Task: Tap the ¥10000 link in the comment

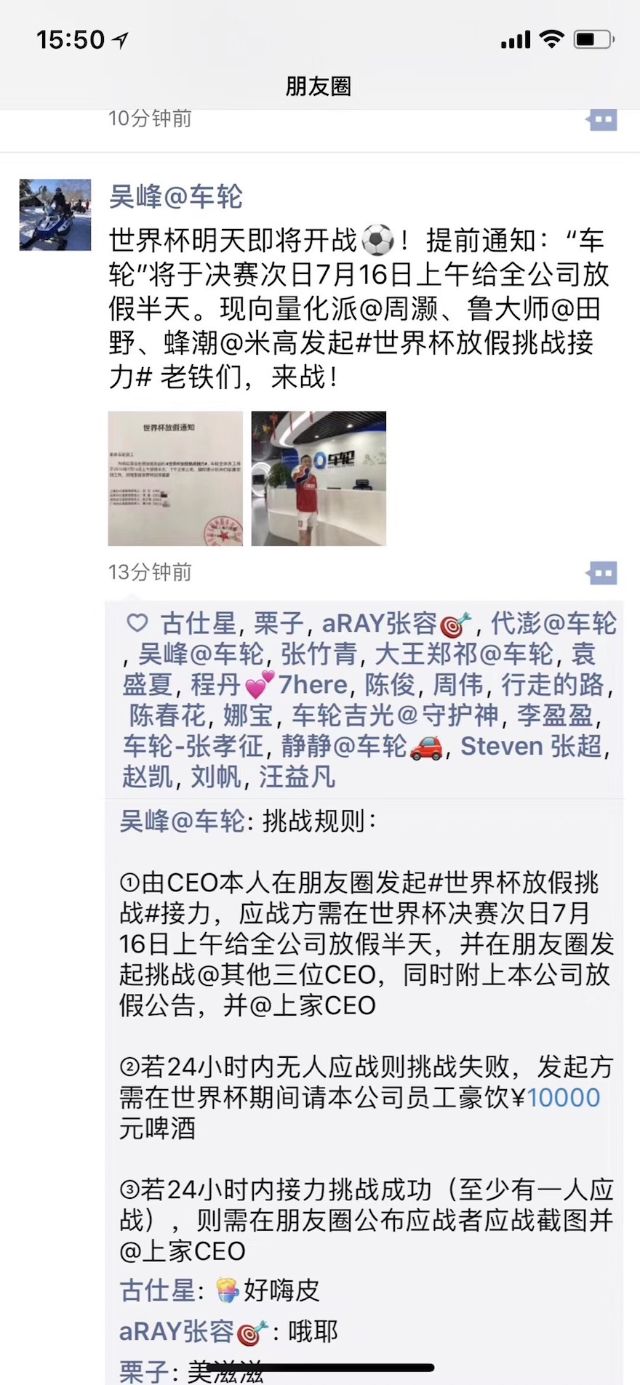Action: 564,1097
